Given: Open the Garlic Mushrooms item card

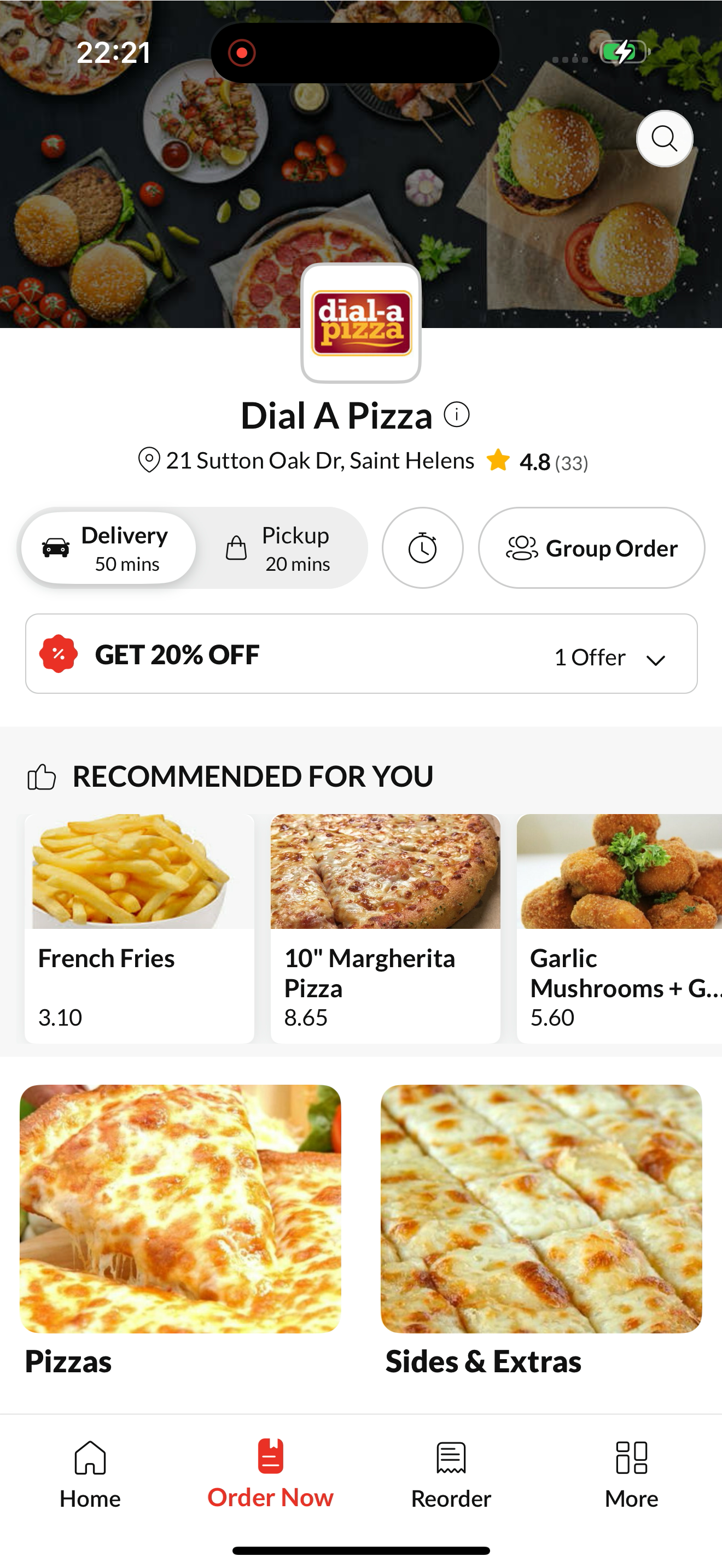Looking at the screenshot, I should pos(619,928).
